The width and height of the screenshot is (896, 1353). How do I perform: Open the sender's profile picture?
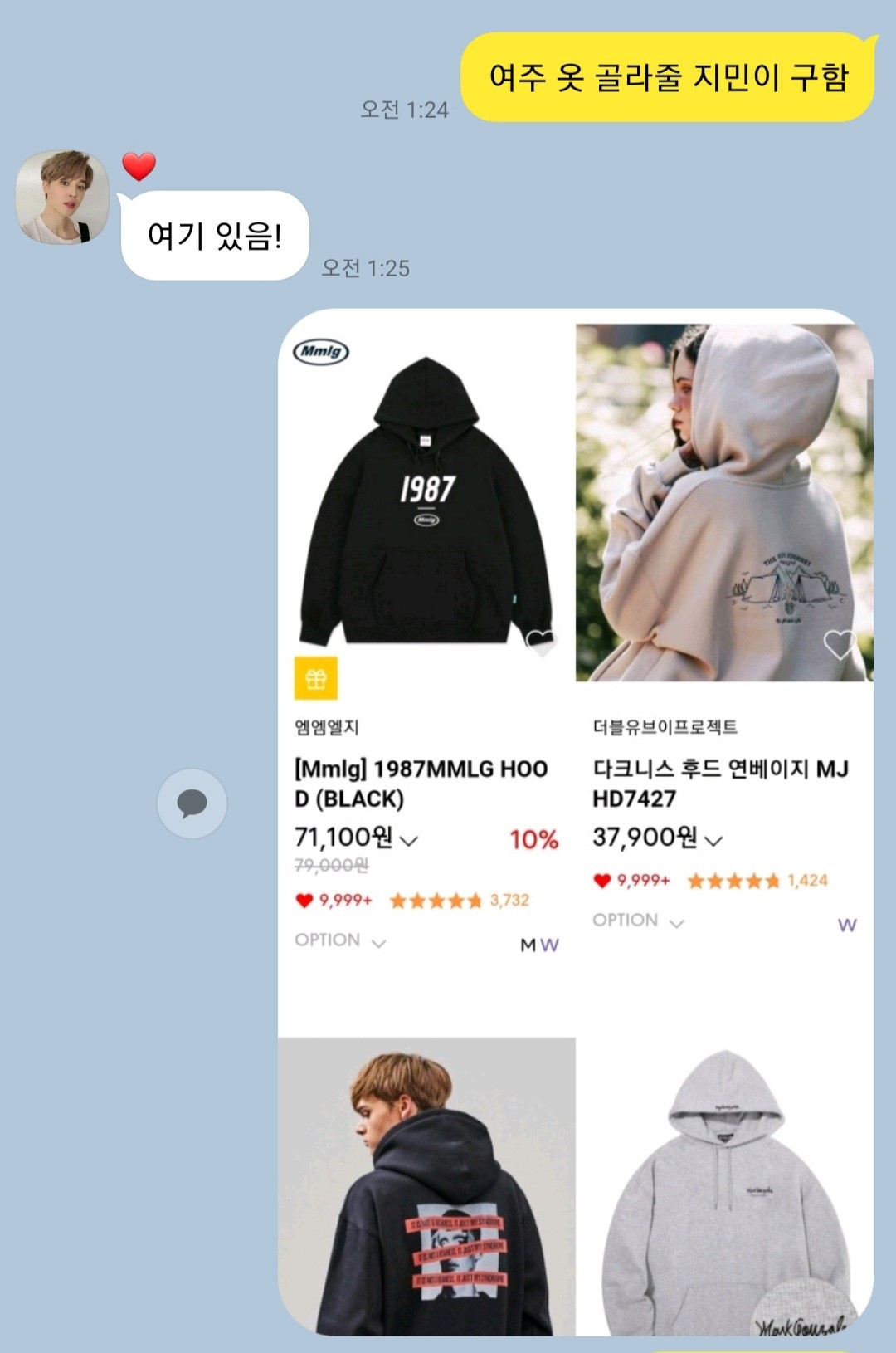pyautogui.click(x=62, y=198)
